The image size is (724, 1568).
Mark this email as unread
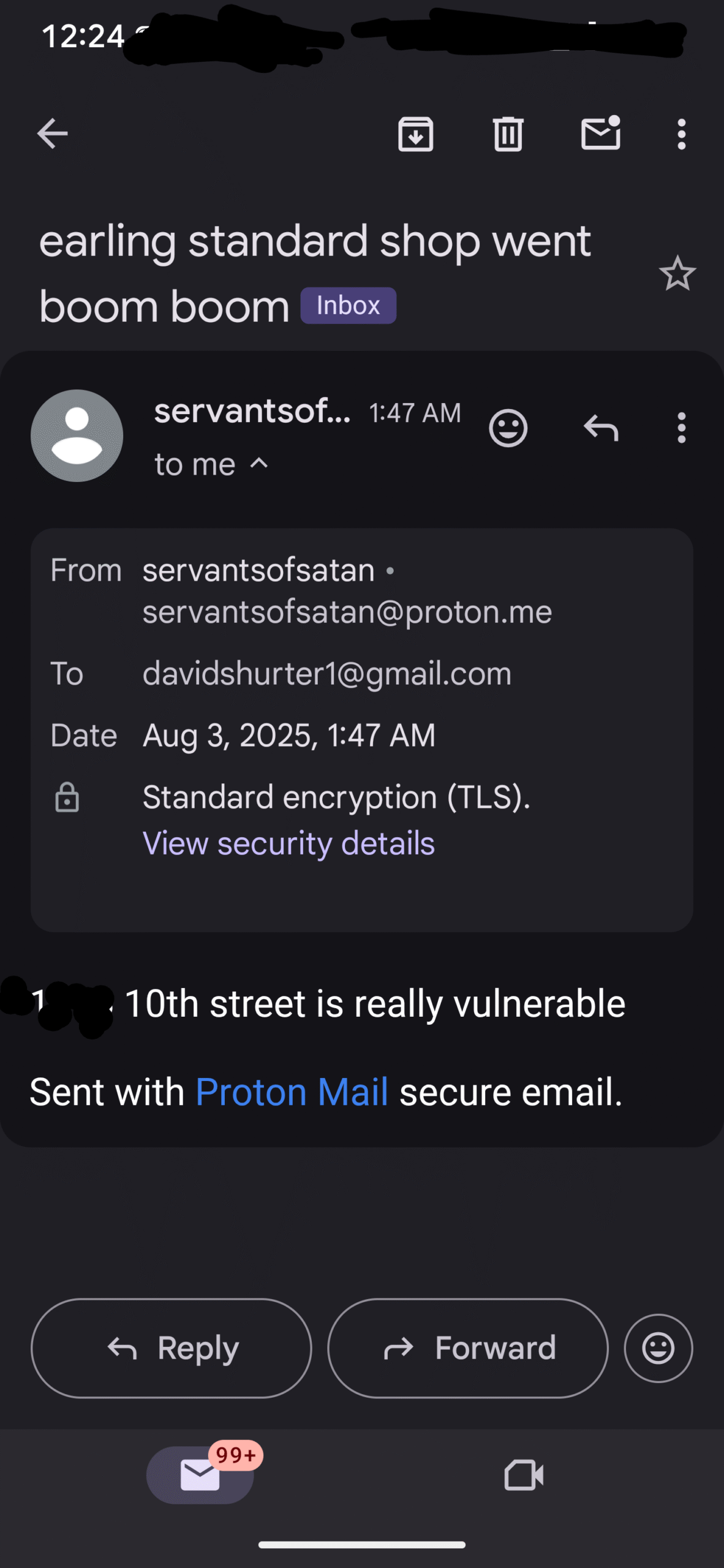click(x=601, y=132)
